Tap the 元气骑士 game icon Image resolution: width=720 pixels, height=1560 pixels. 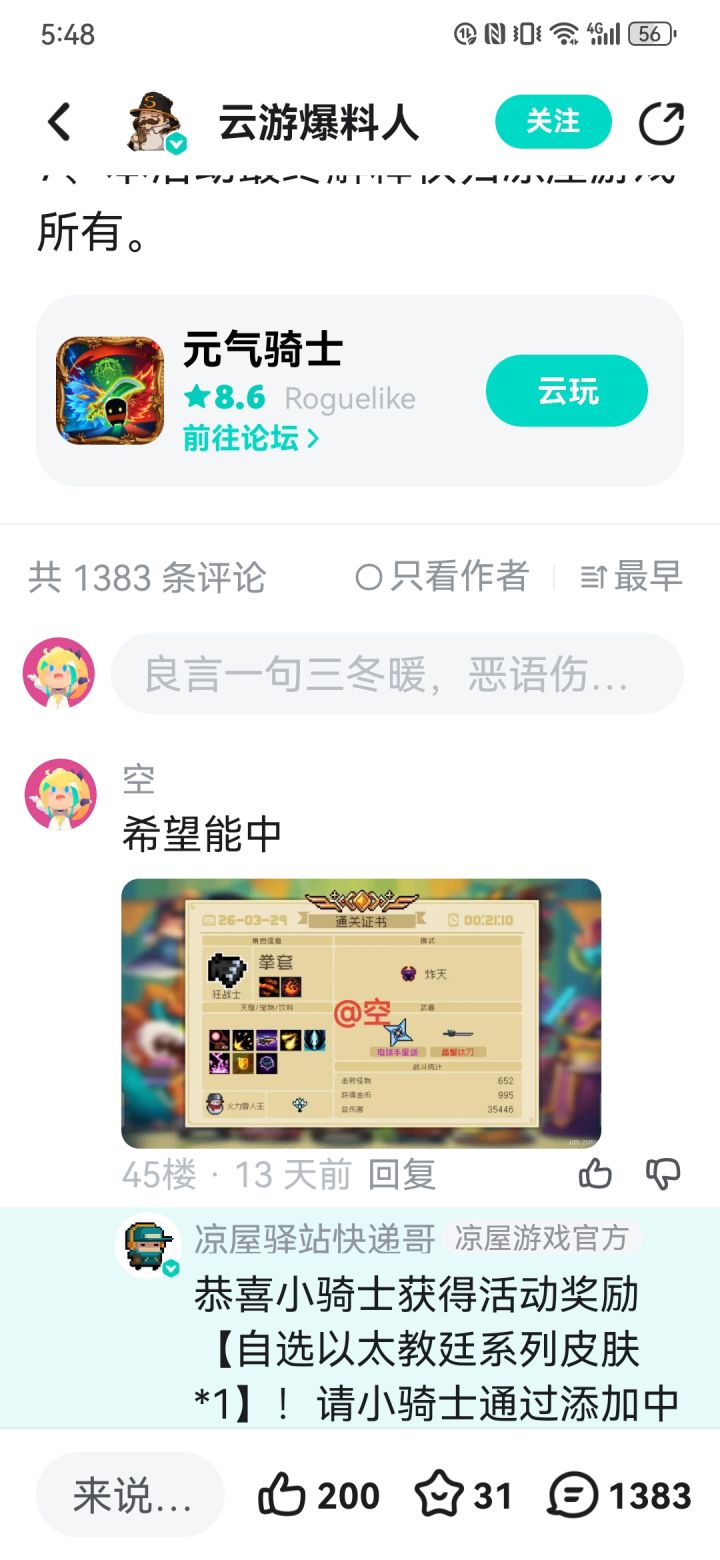pyautogui.click(x=108, y=390)
